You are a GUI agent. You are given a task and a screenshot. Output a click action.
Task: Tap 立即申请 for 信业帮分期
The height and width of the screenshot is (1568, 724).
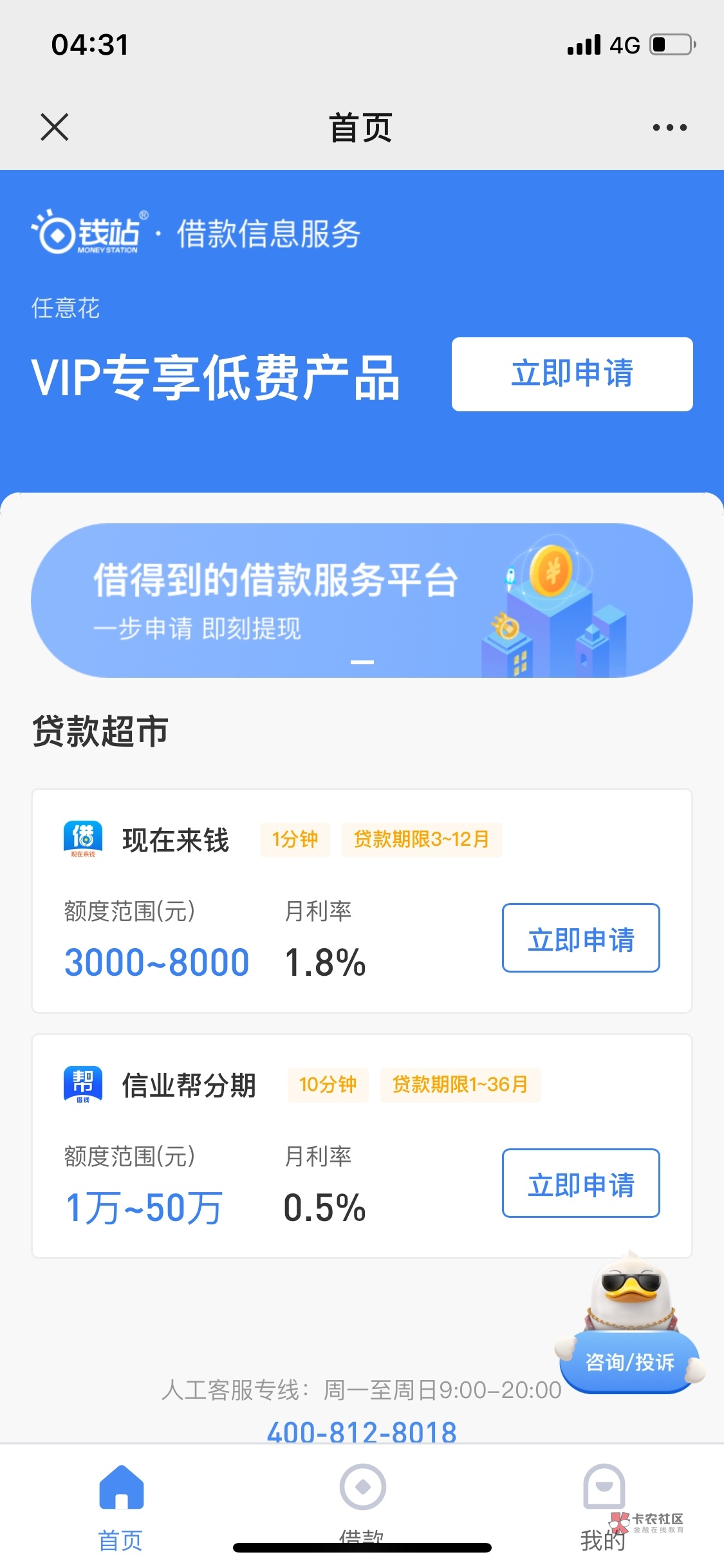[x=580, y=1183]
